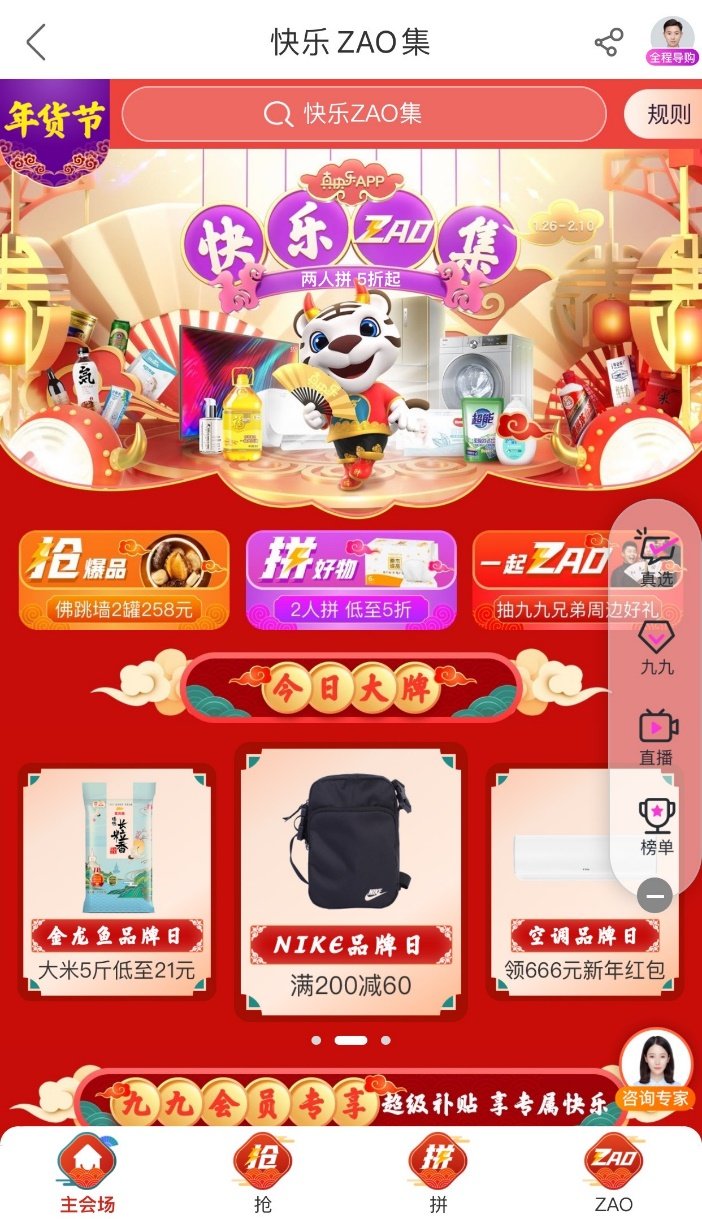The width and height of the screenshot is (702, 1219).
Task: Open the NIKE品牌日 满200减60 card
Action: point(351,881)
